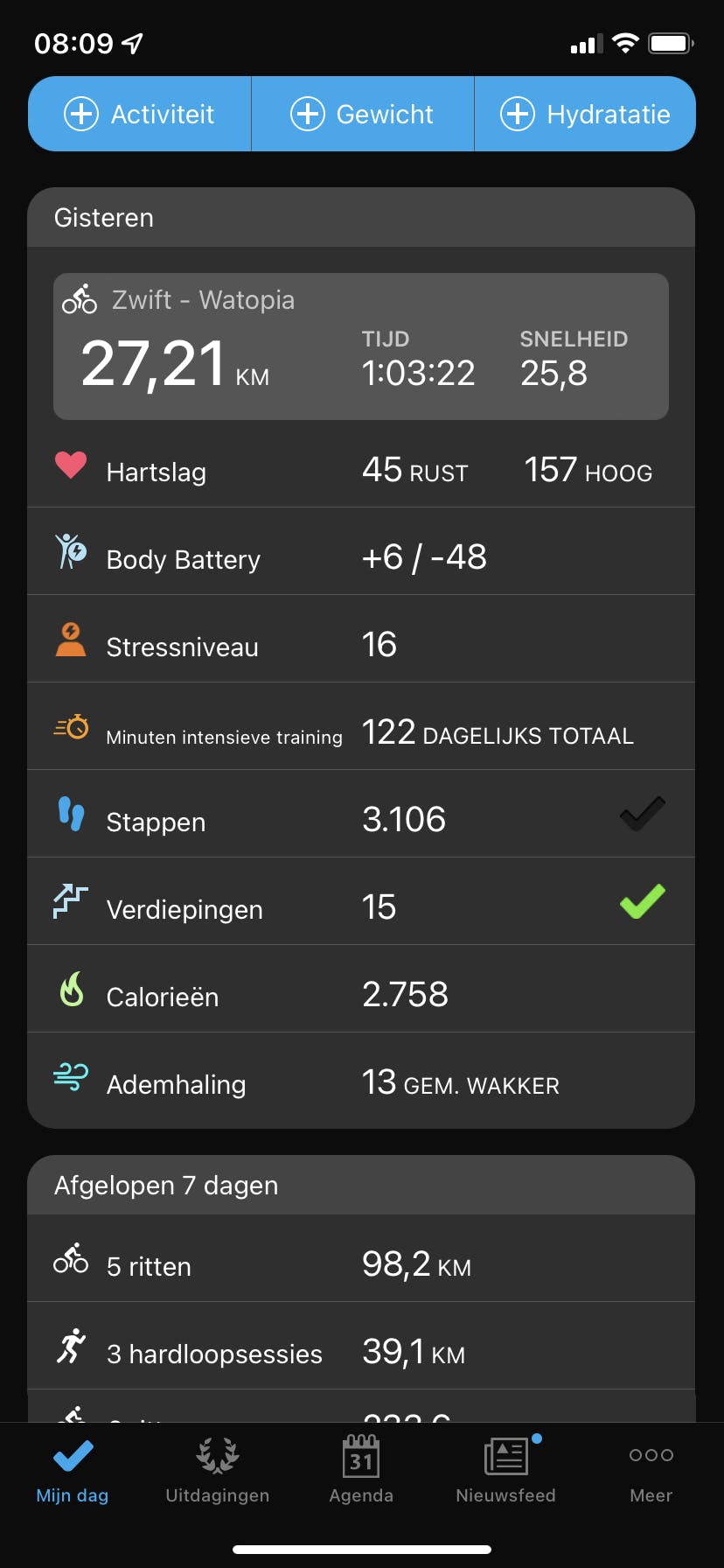Open the Stressniveau row
The width and height of the screenshot is (724, 1568).
tap(361, 646)
